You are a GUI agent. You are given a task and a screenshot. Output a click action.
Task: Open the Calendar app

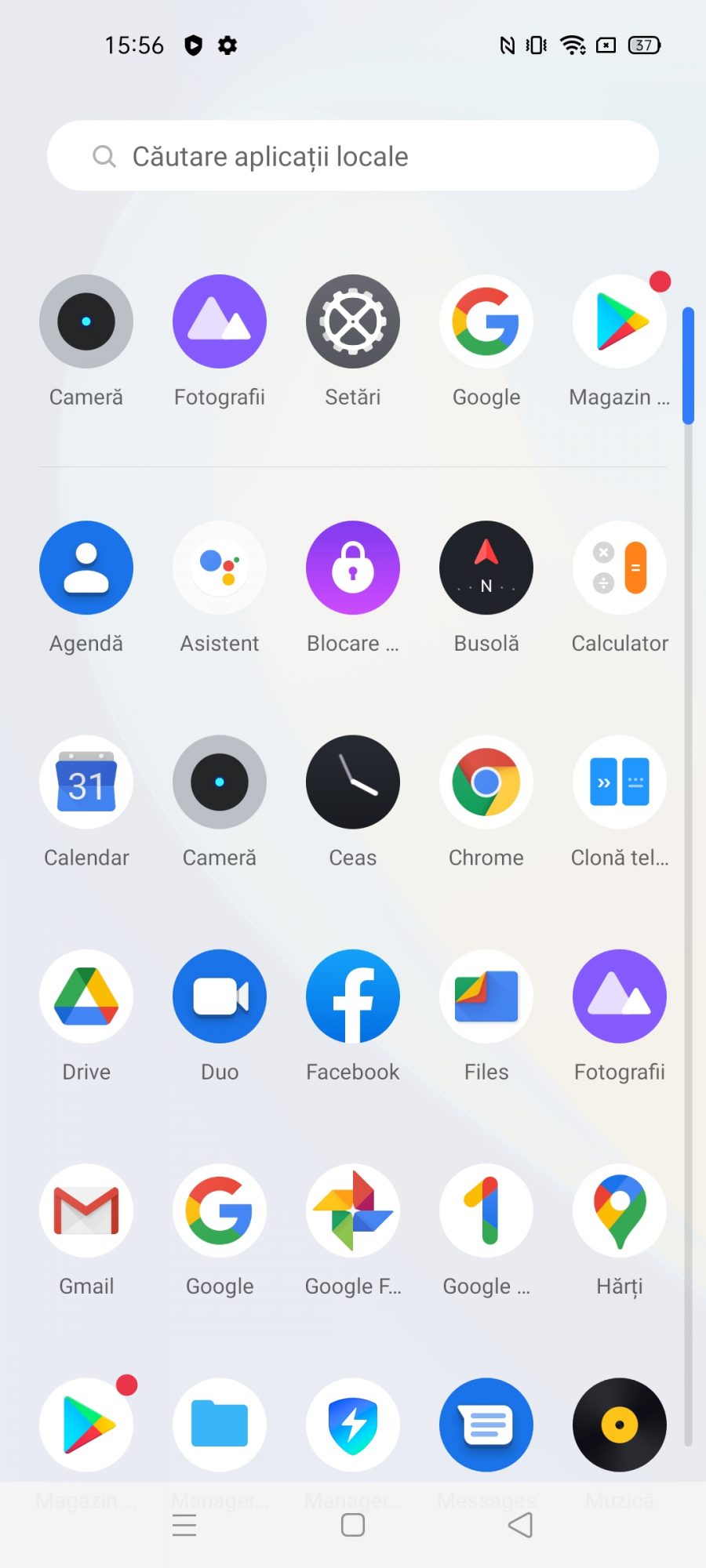(x=86, y=782)
